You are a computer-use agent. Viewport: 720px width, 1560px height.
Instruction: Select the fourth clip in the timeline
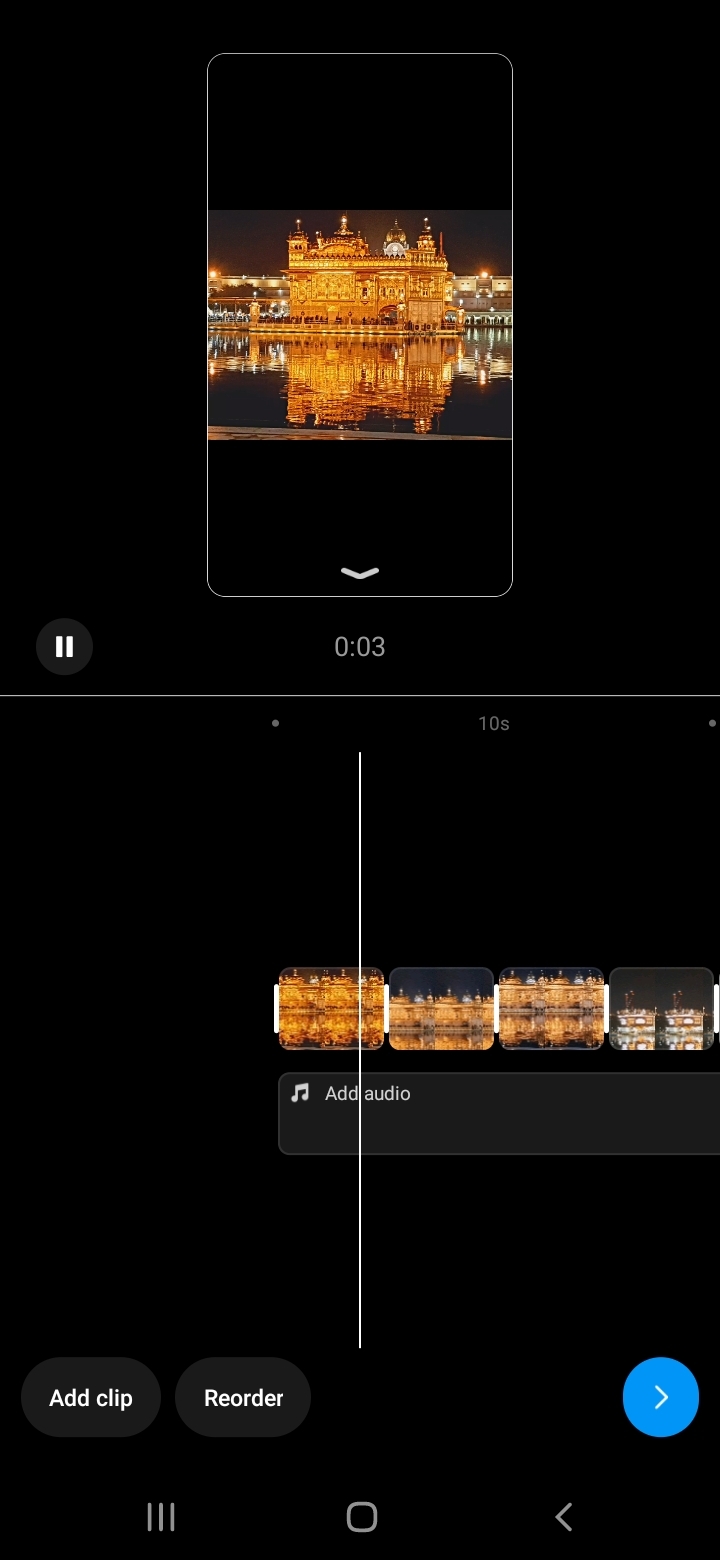coord(662,1008)
